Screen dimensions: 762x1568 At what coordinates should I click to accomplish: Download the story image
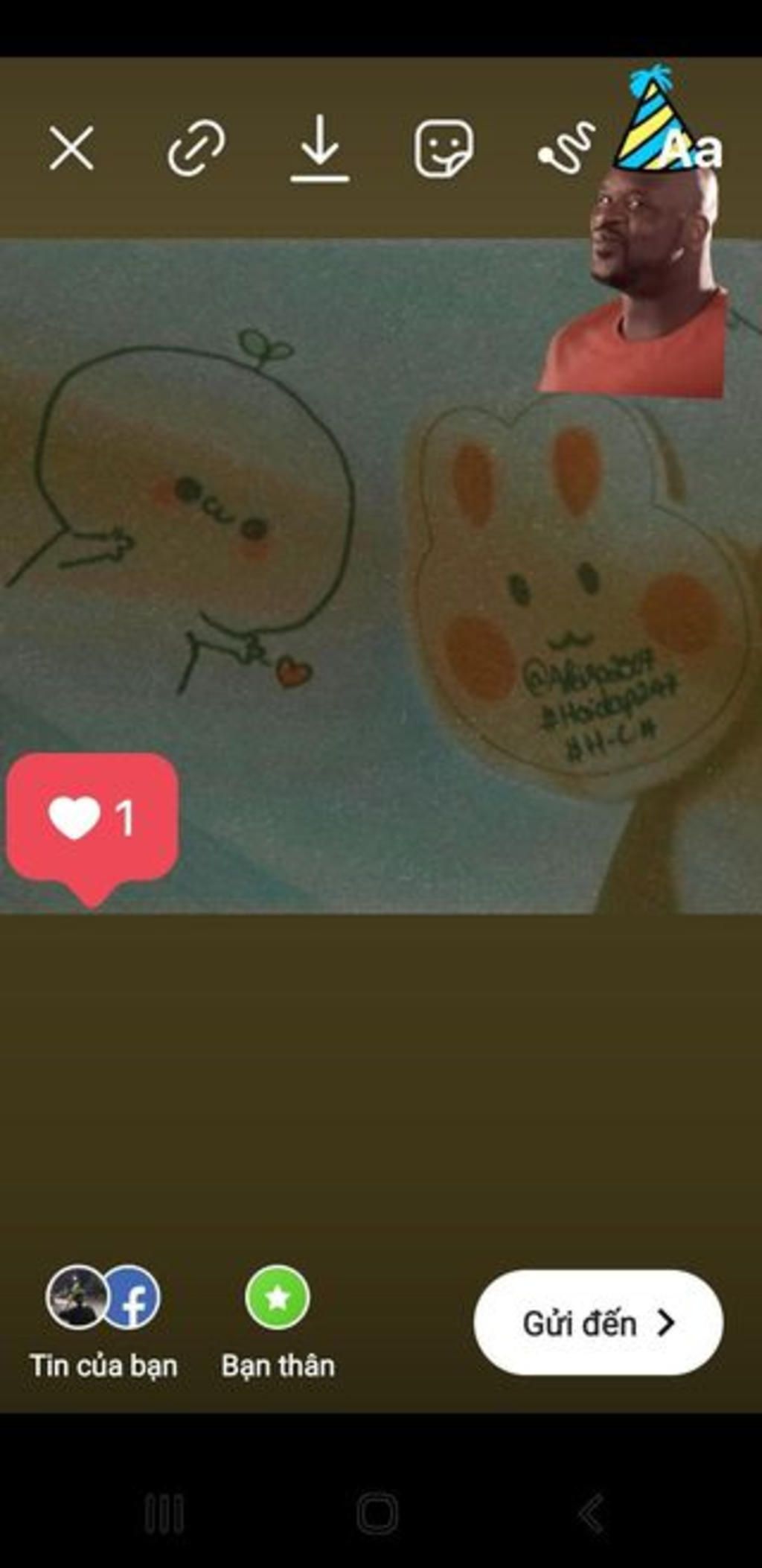click(319, 147)
